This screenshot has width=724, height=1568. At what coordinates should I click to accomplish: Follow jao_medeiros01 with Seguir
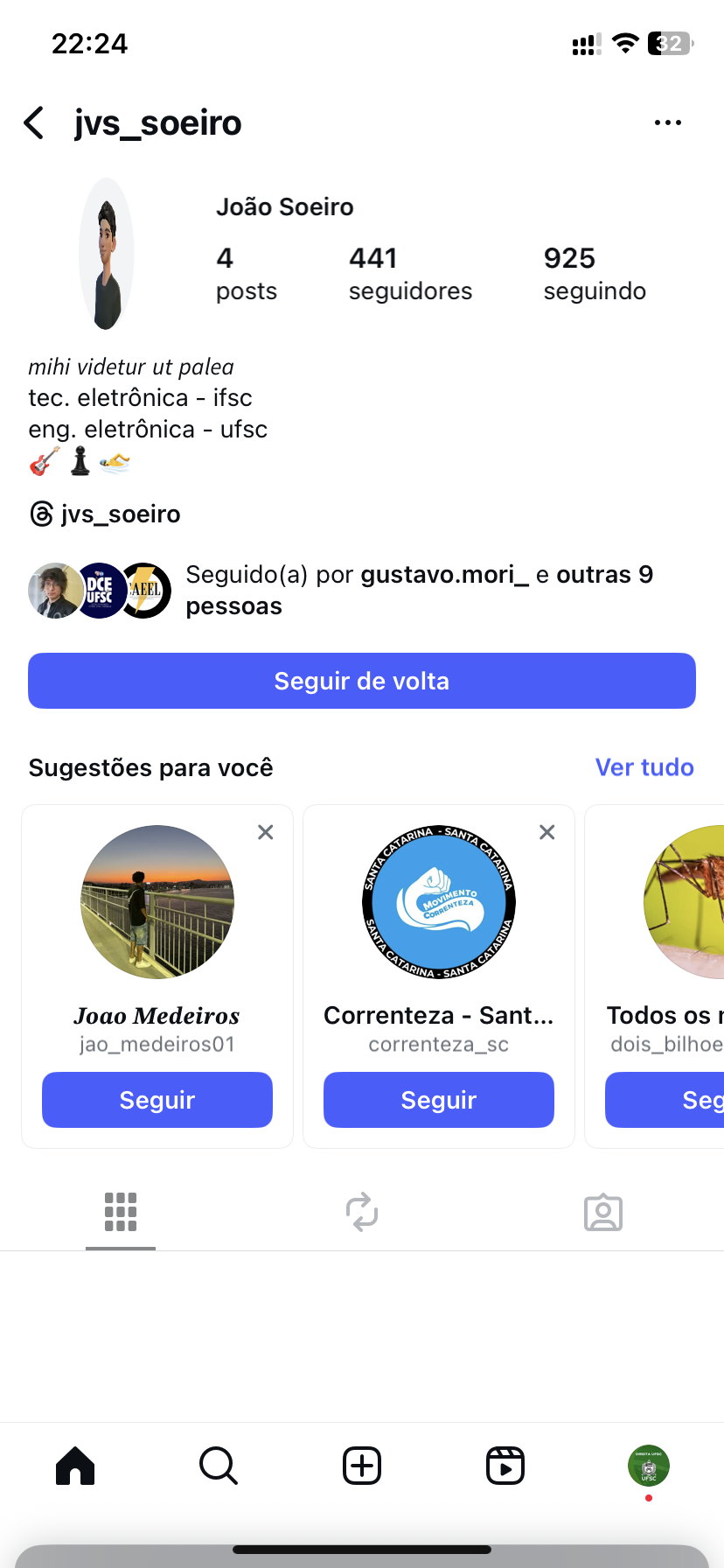click(x=157, y=1100)
